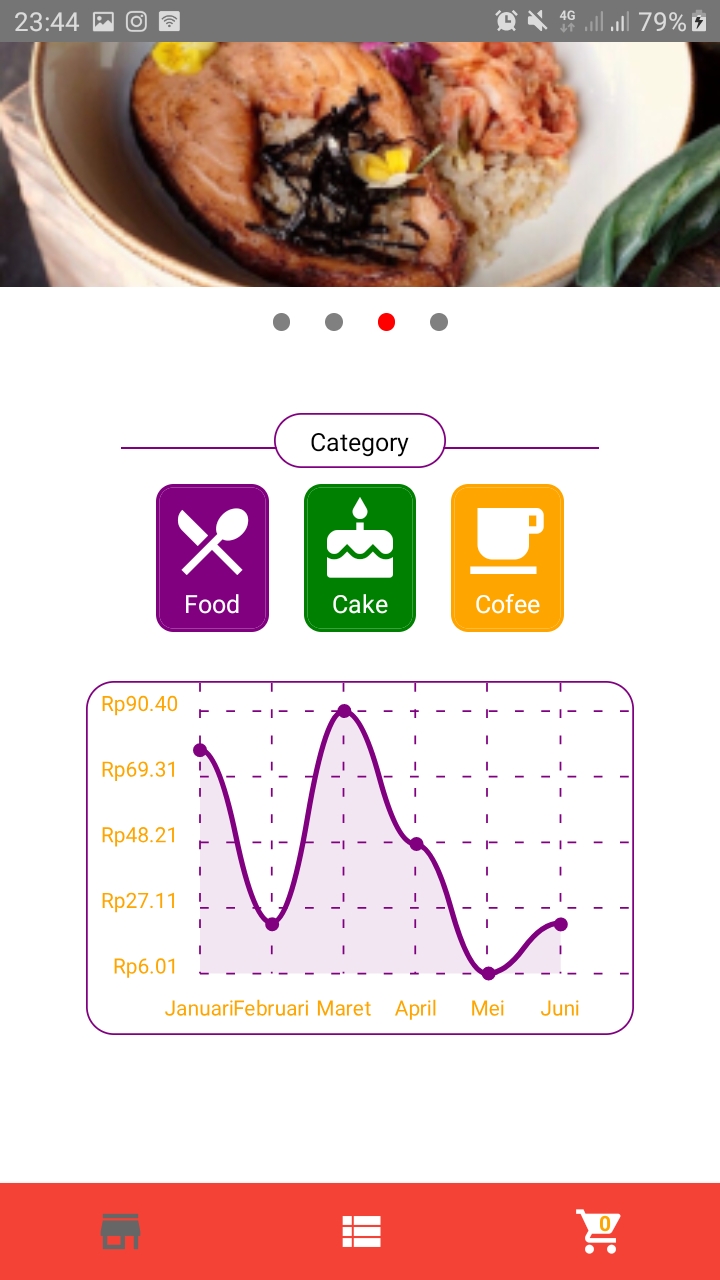Select the first gray carousel dot
720x1280 pixels.
(281, 321)
